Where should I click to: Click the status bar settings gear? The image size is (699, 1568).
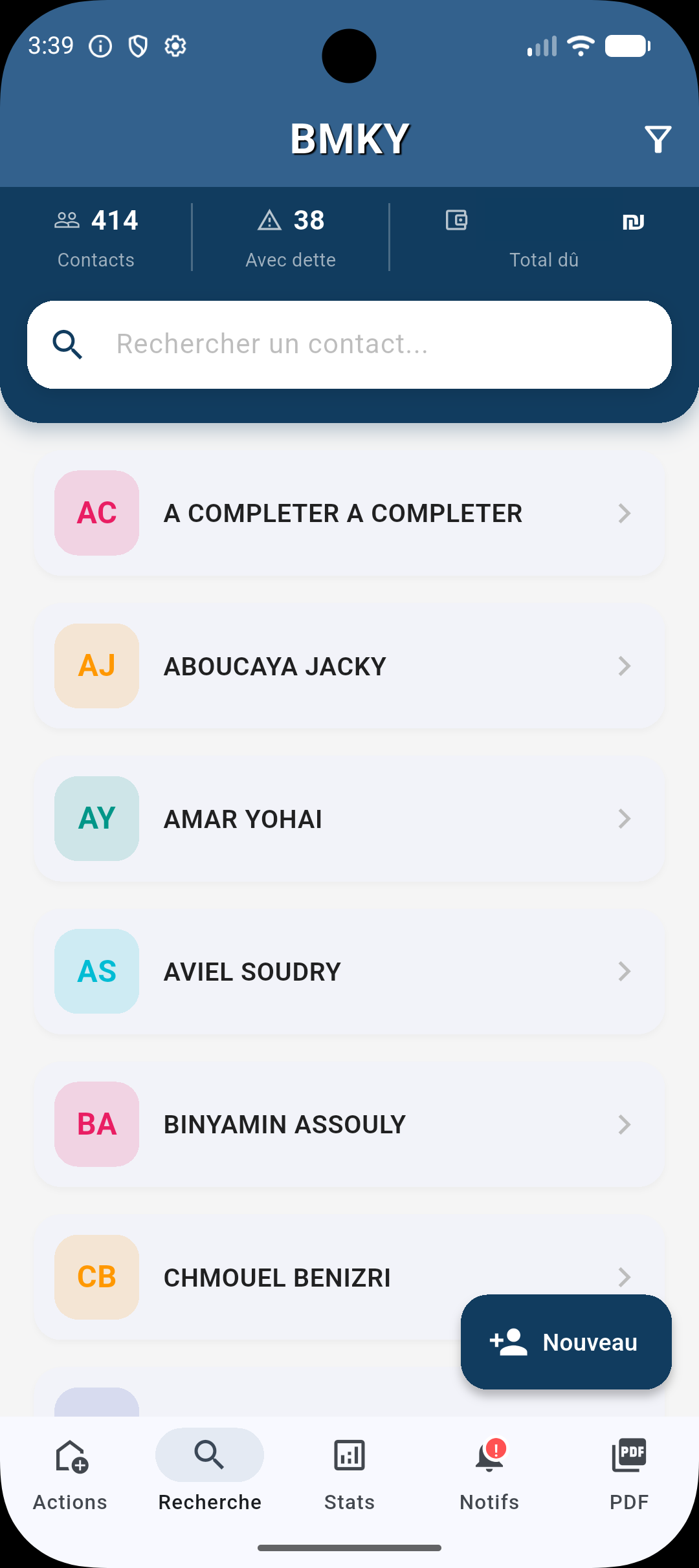pos(175,45)
